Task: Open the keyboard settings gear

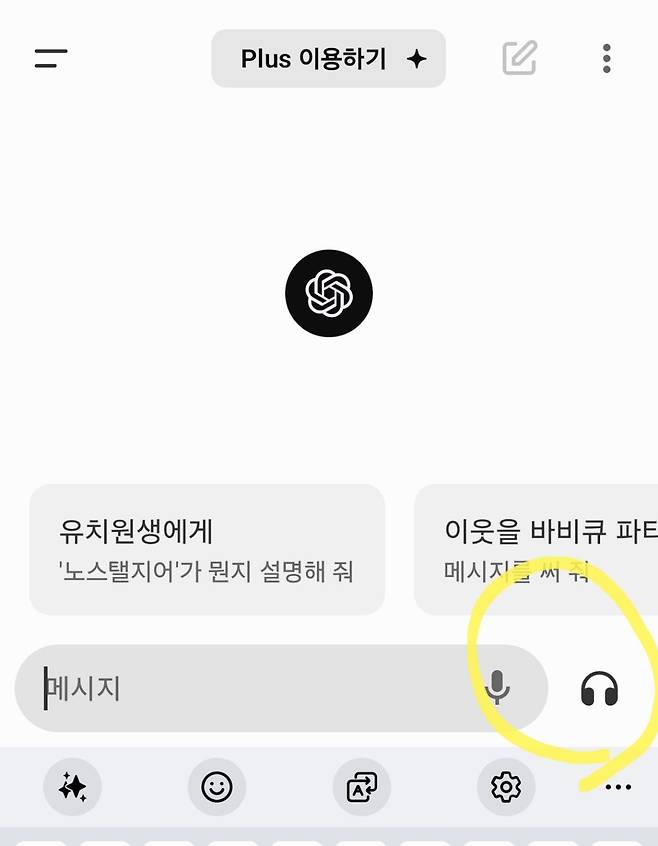Action: pyautogui.click(x=506, y=788)
